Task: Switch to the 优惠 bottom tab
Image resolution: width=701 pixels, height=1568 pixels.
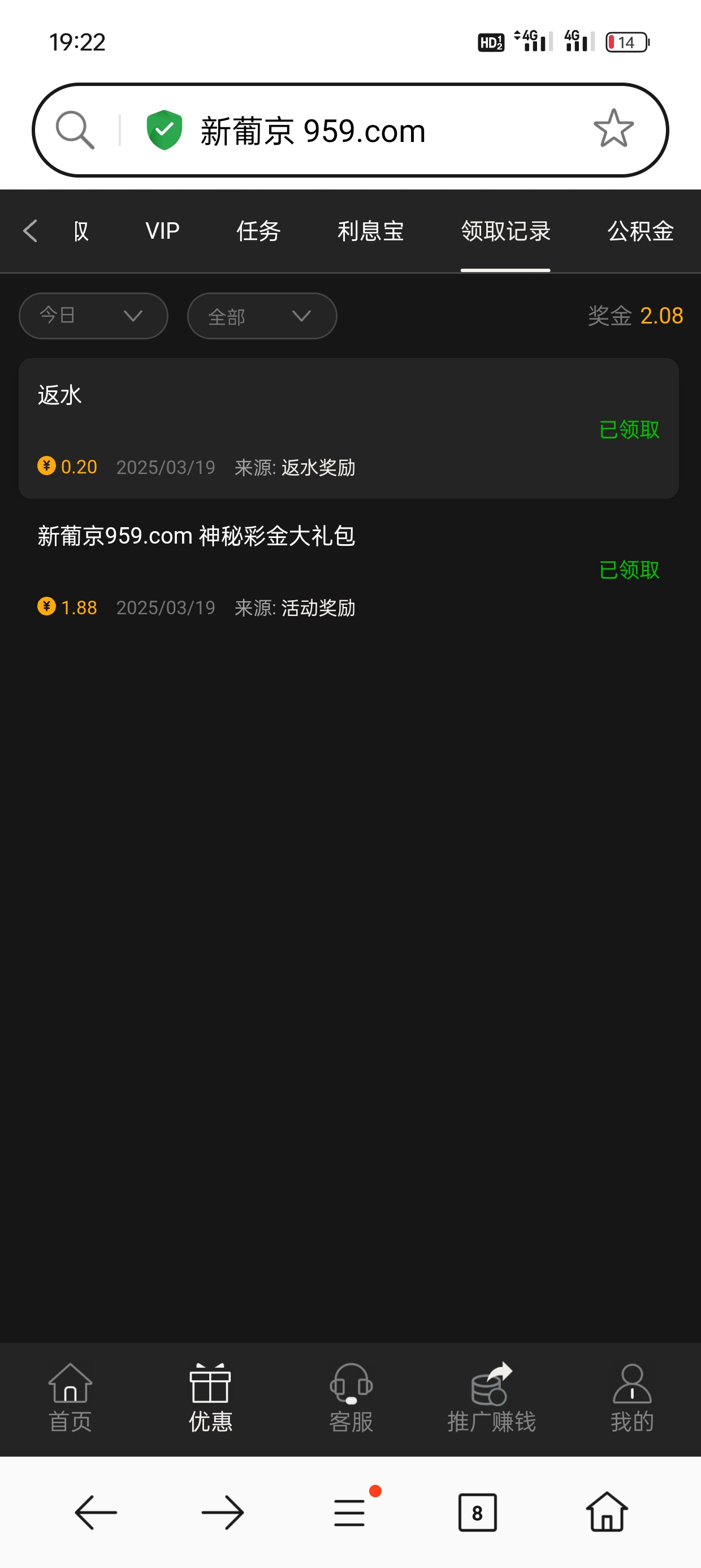Action: pyautogui.click(x=210, y=1399)
